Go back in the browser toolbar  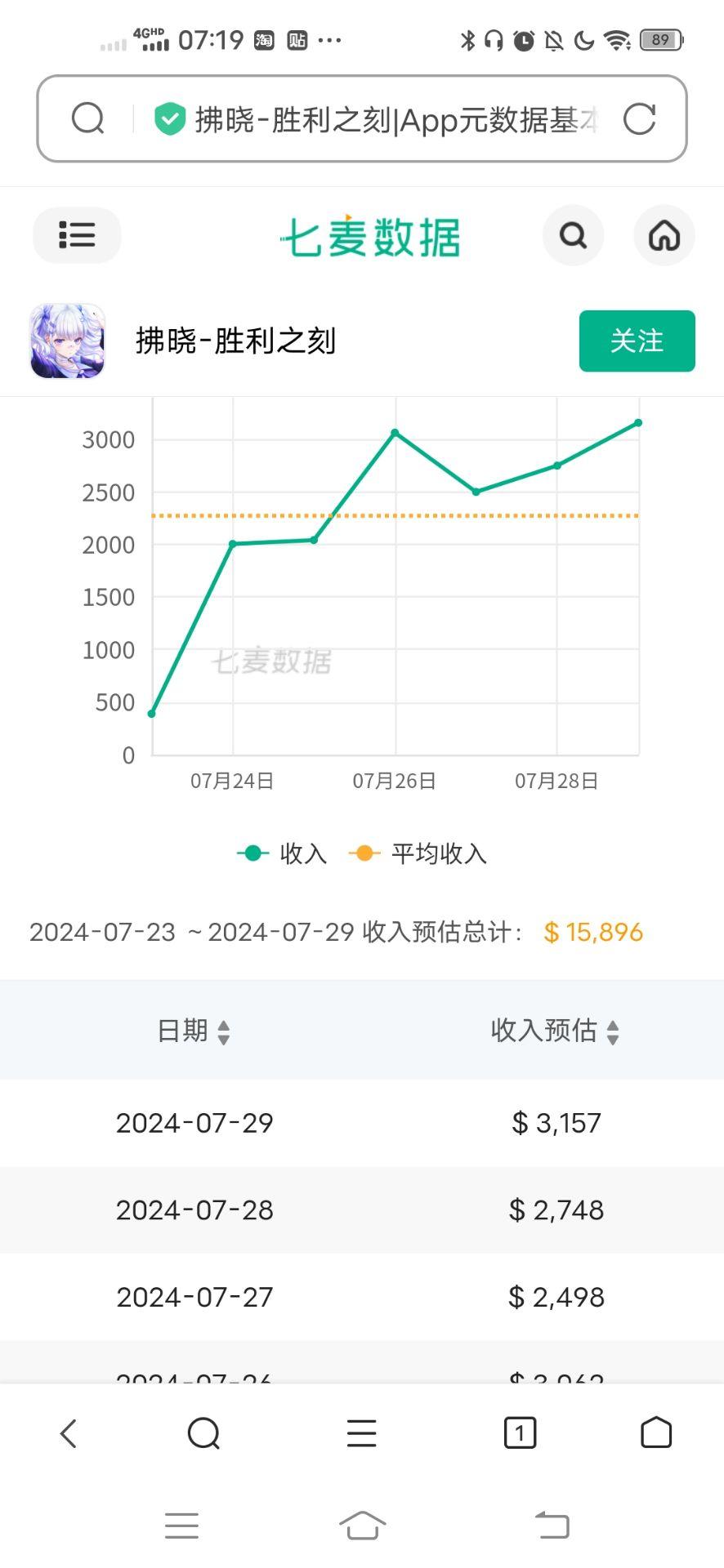point(69,1433)
